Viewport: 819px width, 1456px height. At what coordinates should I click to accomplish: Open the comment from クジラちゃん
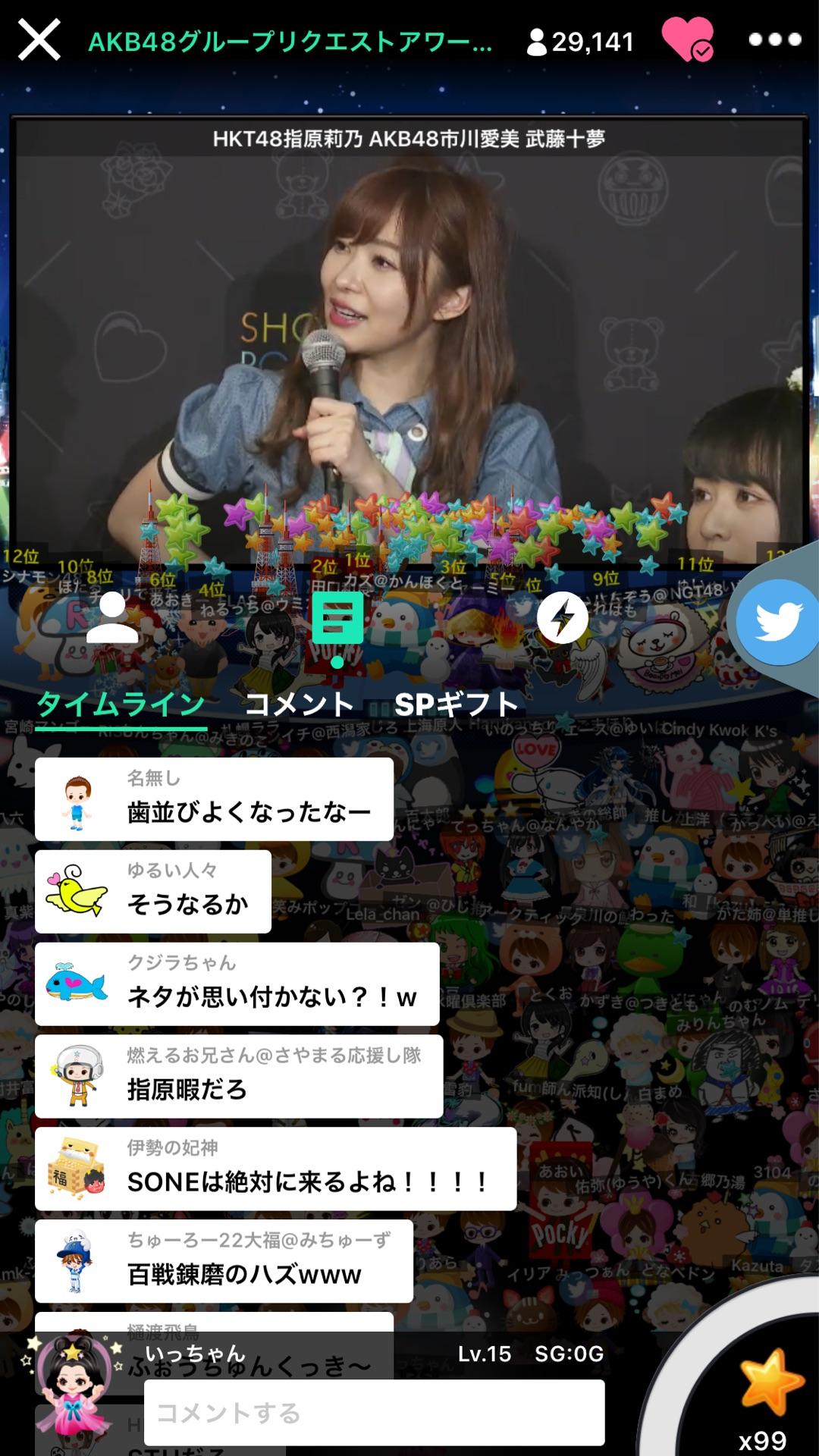click(x=237, y=984)
